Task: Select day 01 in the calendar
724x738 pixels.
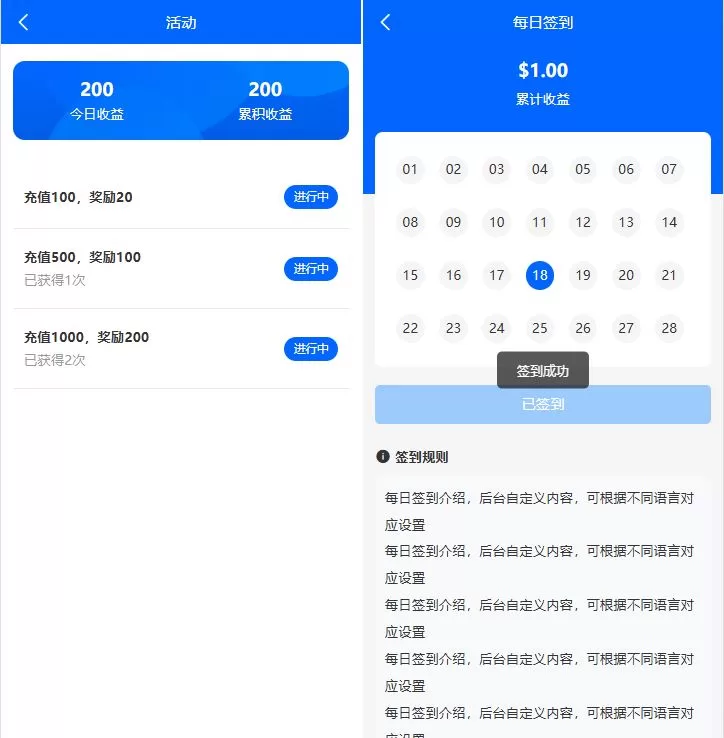Action: [410, 169]
